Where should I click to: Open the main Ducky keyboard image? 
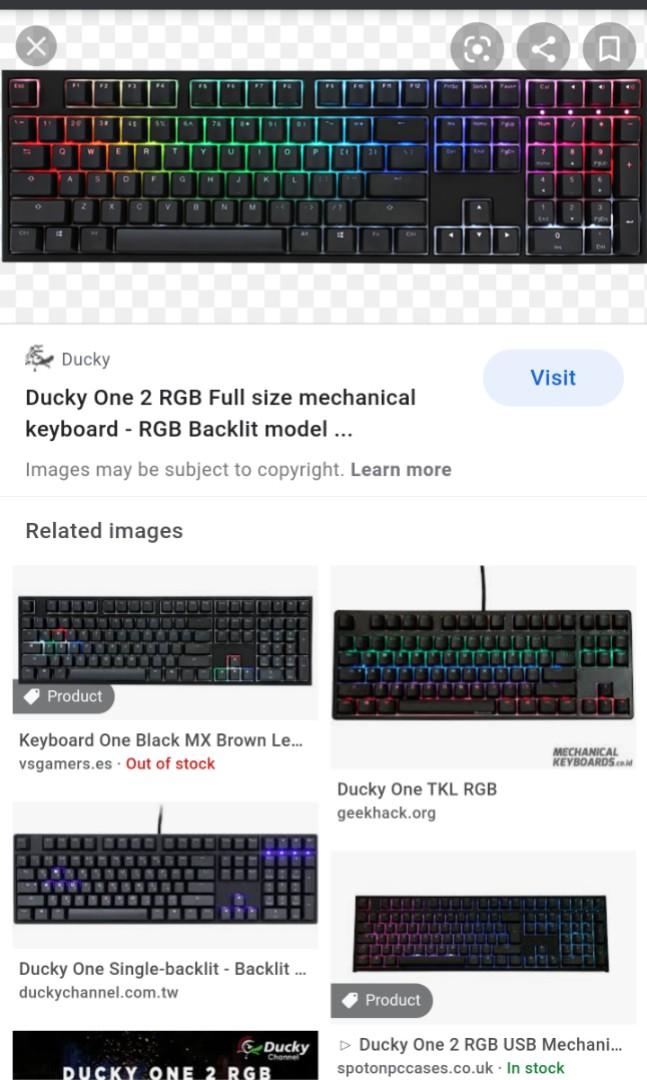click(x=323, y=168)
